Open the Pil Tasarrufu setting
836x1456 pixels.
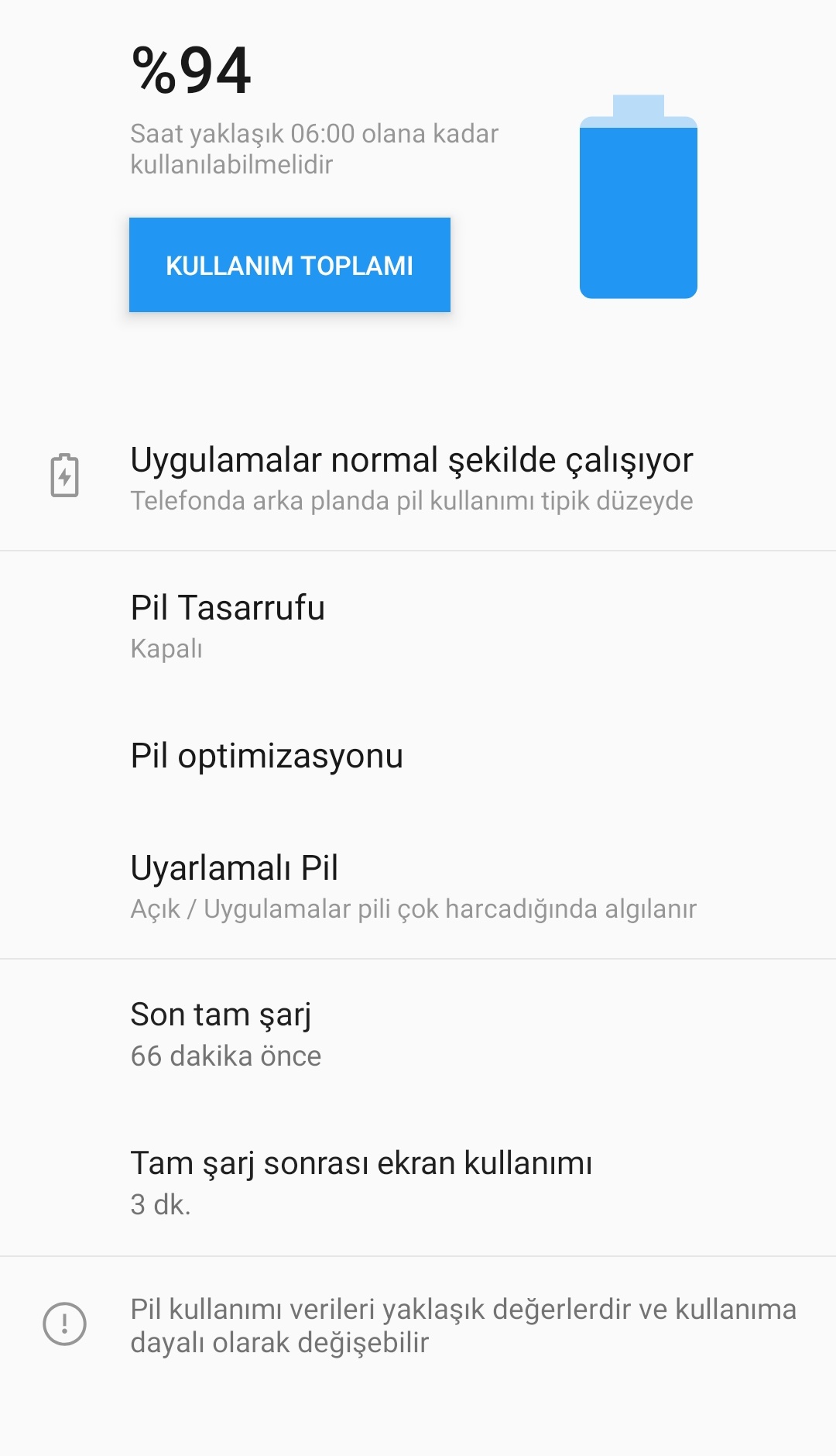tap(418, 626)
